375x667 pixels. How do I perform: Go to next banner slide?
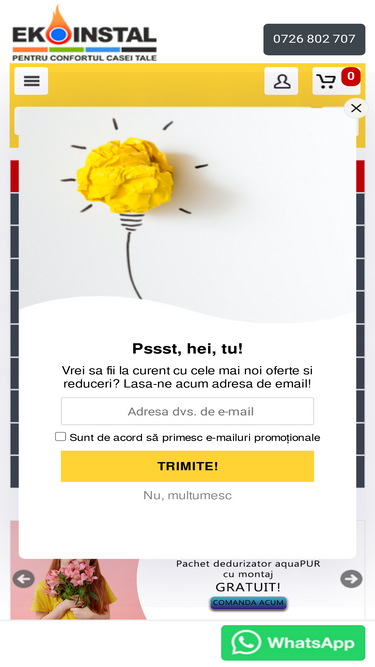[x=351, y=579]
